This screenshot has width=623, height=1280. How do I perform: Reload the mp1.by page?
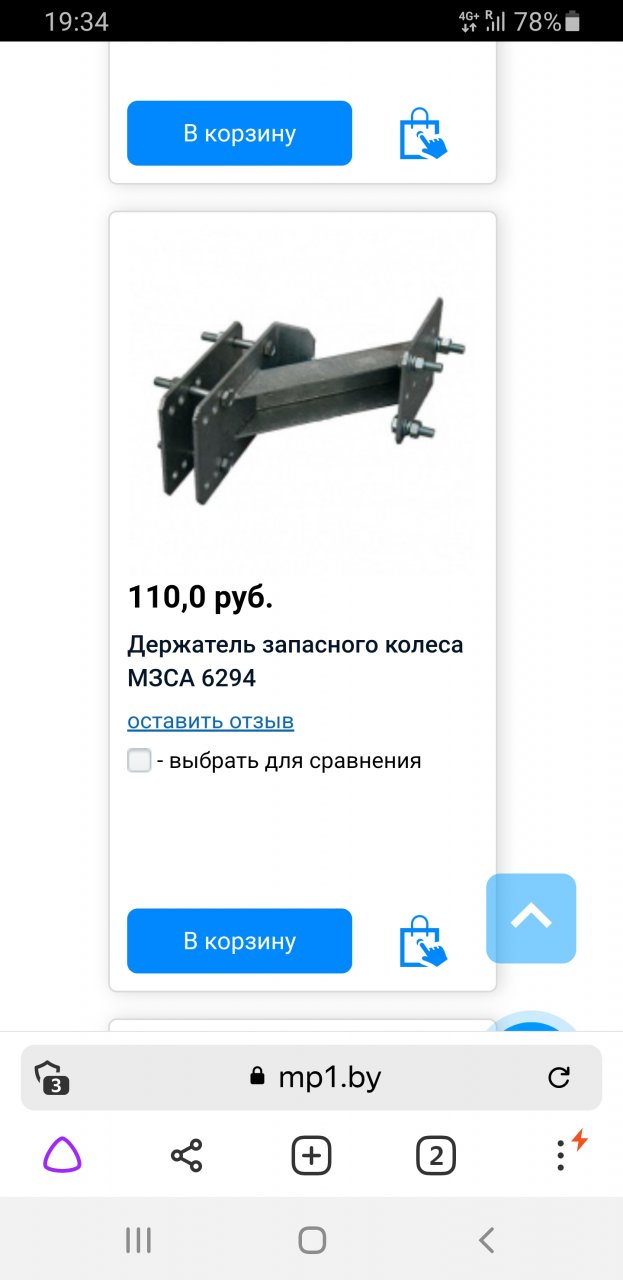click(559, 1077)
